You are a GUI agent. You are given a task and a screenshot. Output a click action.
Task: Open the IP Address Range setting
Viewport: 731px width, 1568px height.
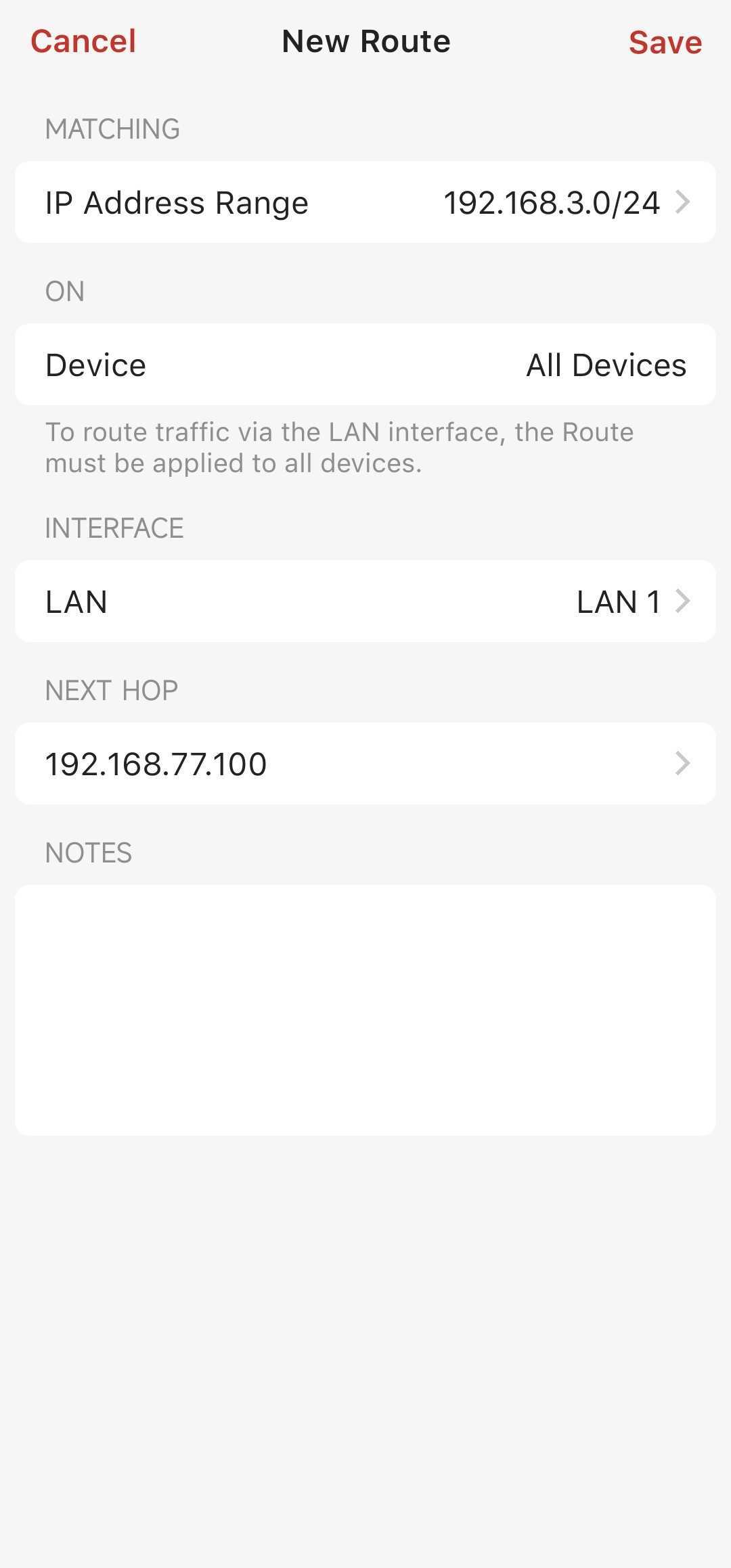pos(365,202)
